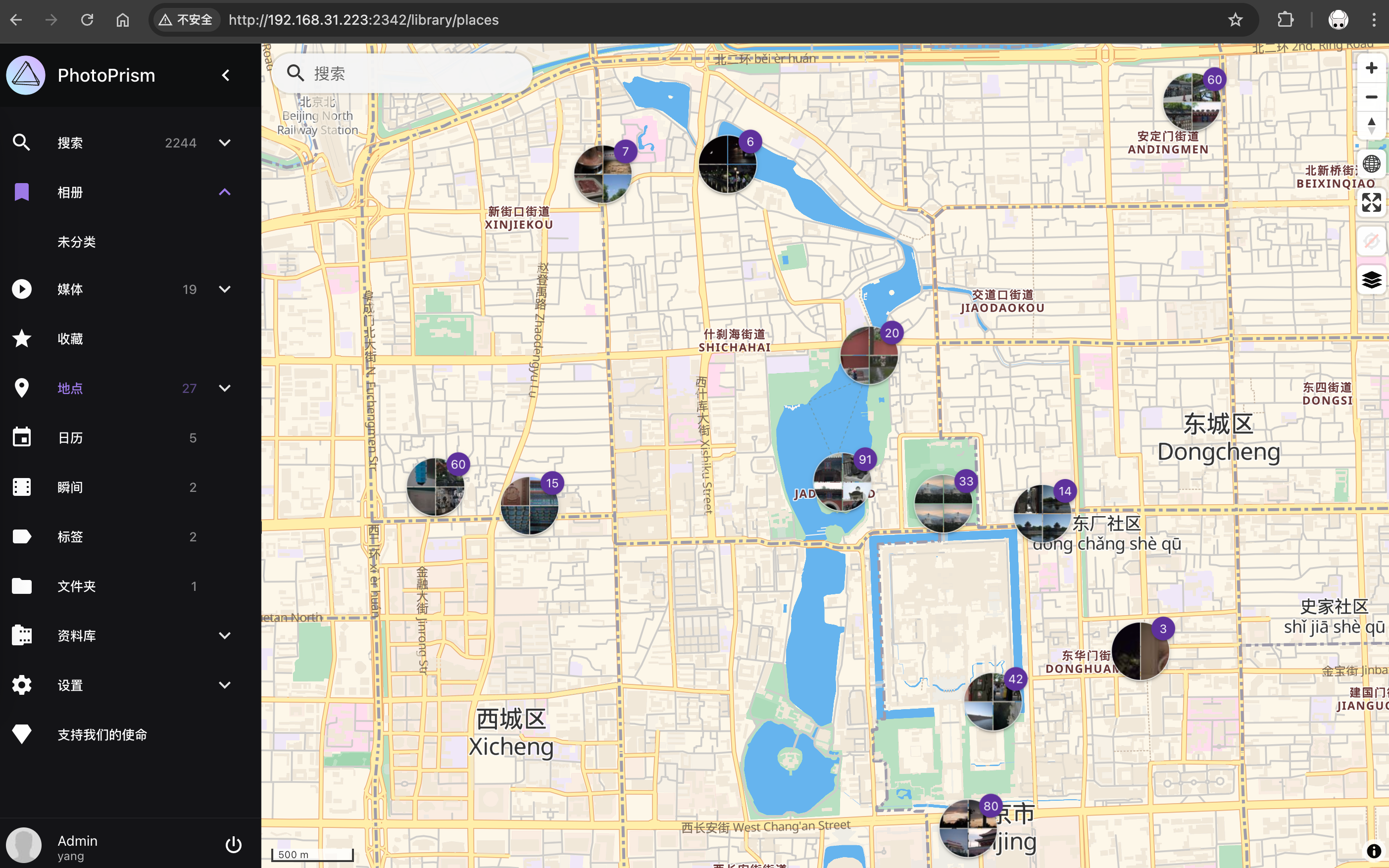The width and height of the screenshot is (1389, 868).
Task: Open the 标签 labels page
Action: pos(70,536)
